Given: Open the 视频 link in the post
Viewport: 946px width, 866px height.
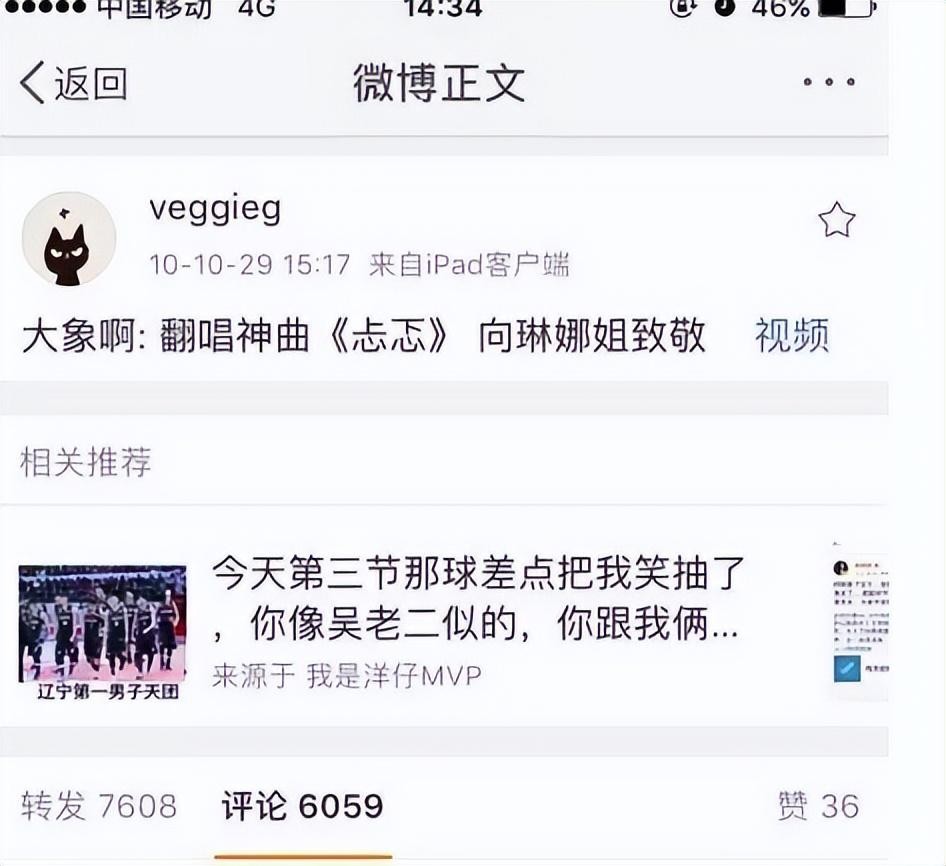Looking at the screenshot, I should 791,336.
